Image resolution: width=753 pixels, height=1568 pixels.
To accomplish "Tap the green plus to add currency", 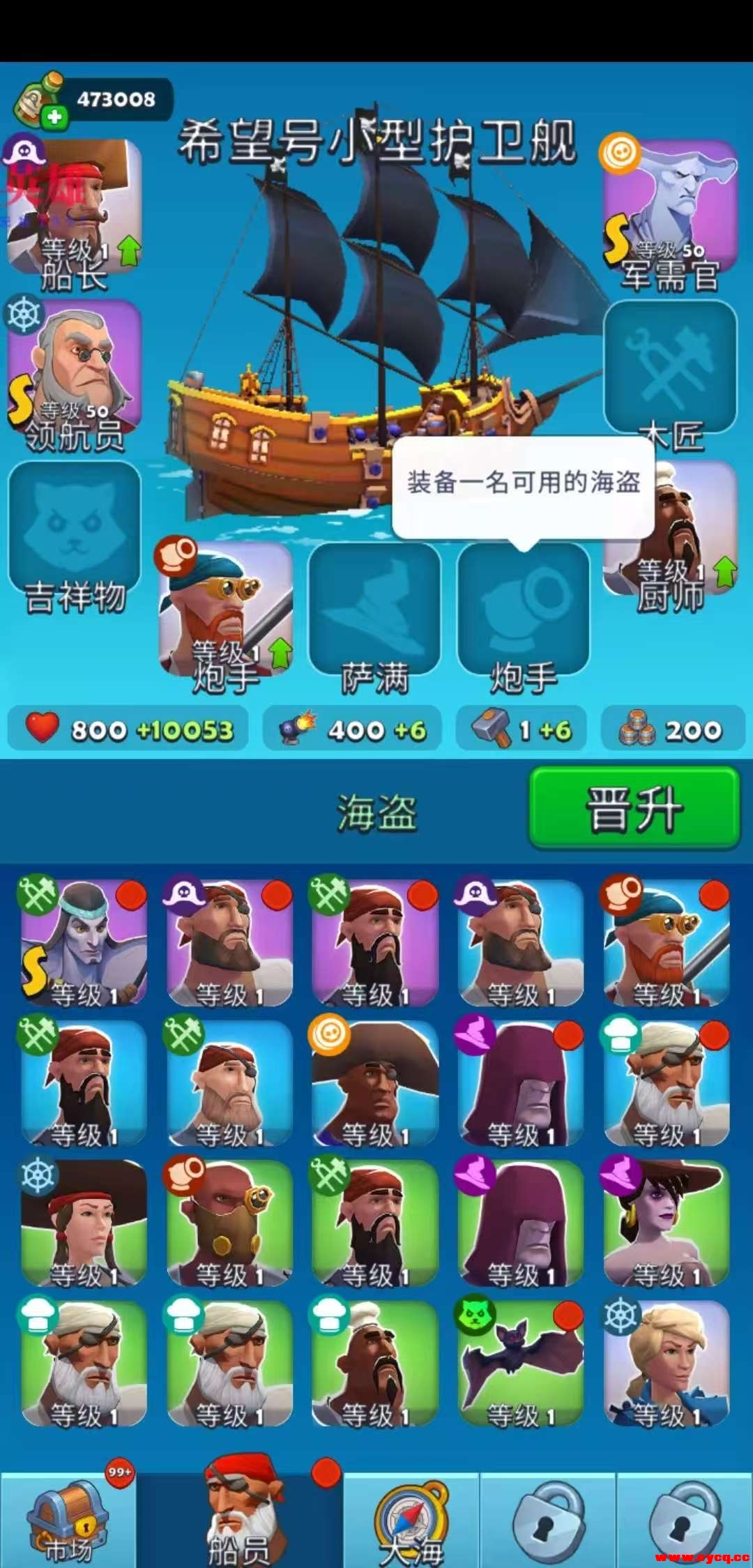I will coord(54,118).
